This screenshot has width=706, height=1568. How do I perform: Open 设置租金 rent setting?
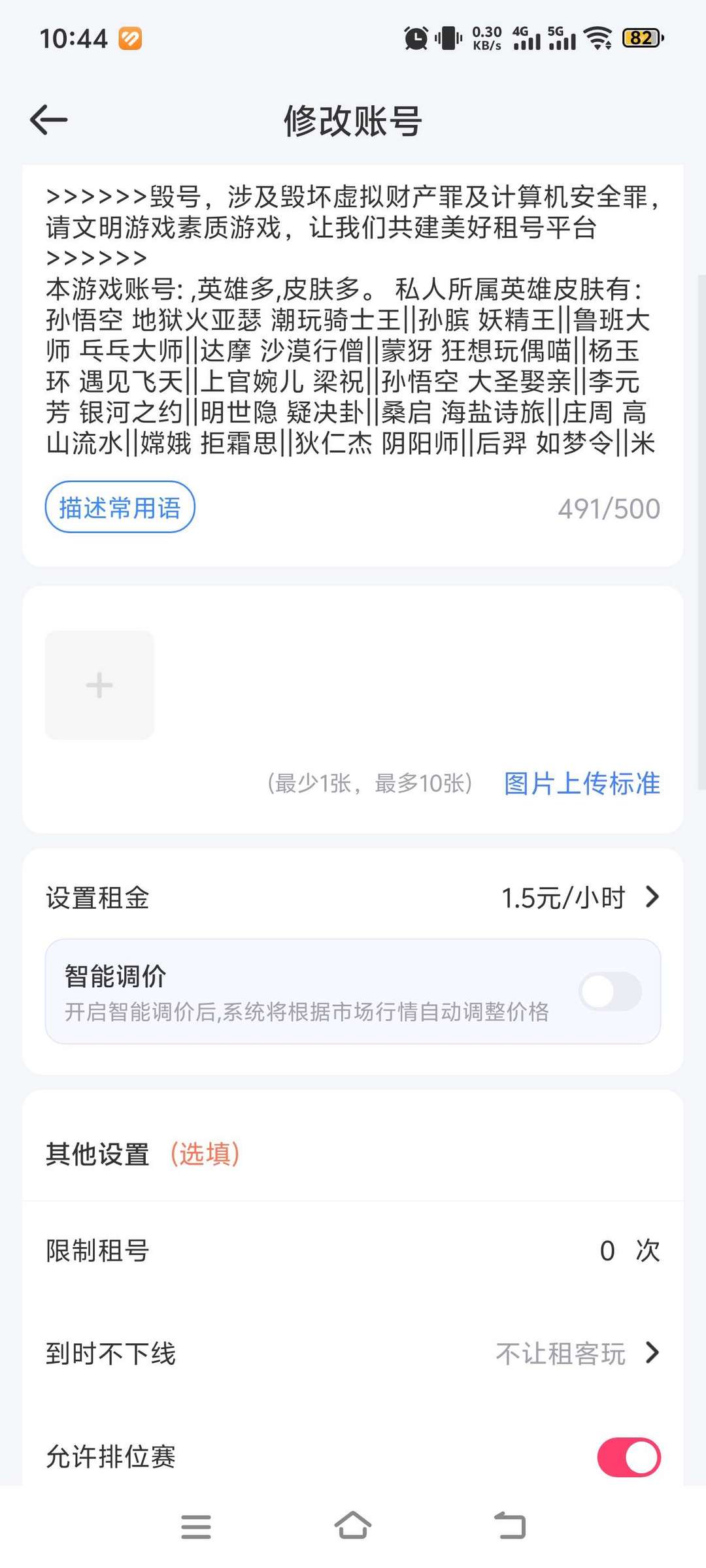coord(353,898)
